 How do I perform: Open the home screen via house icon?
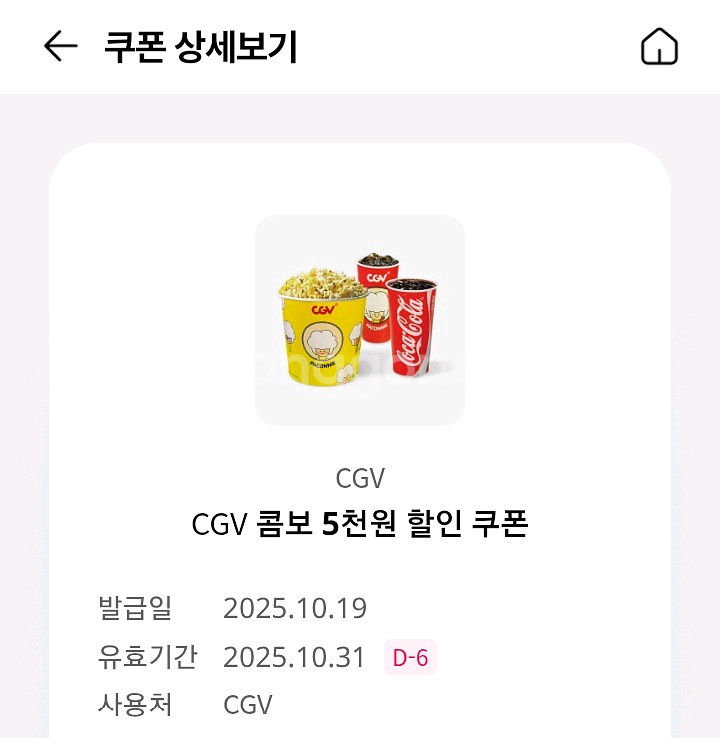(660, 45)
